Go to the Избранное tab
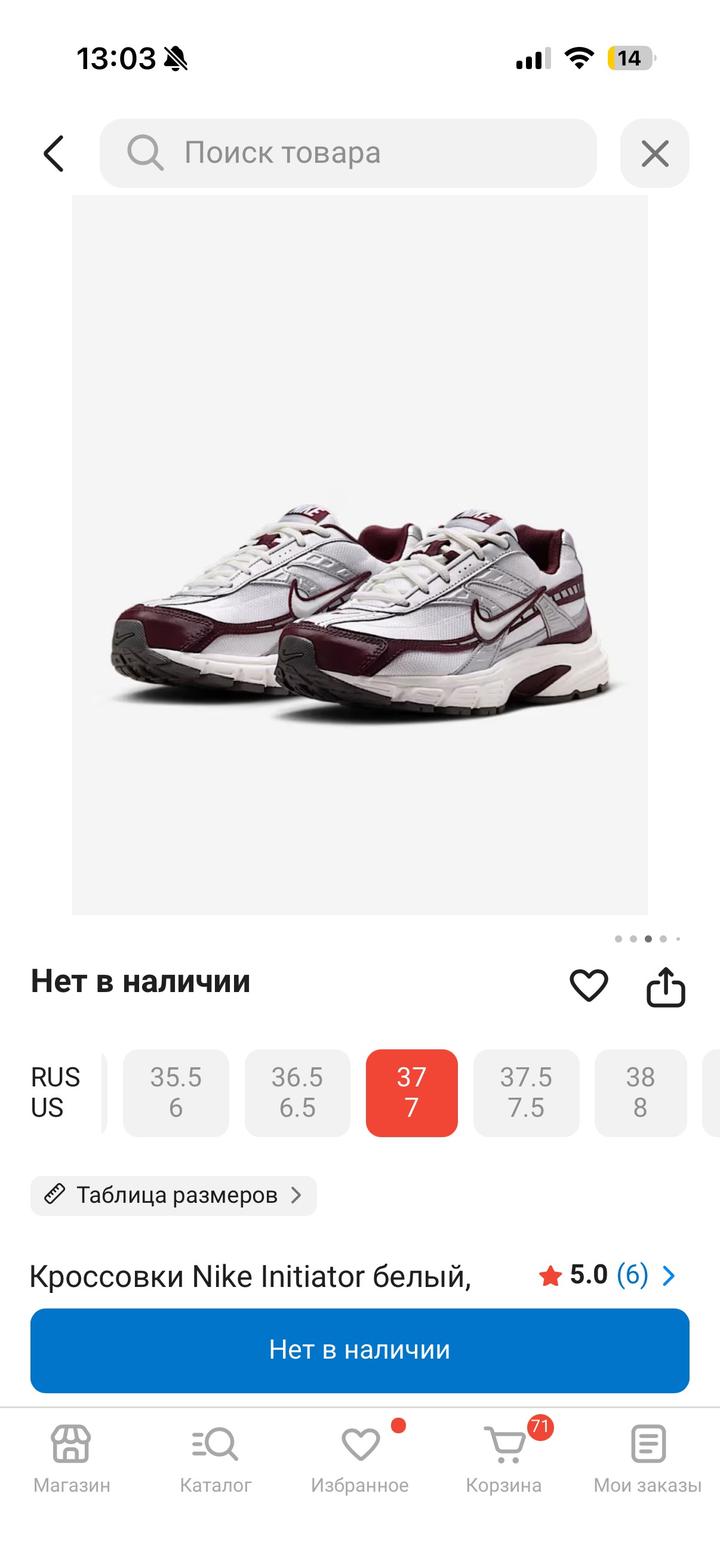The image size is (720, 1565). pos(360,1460)
